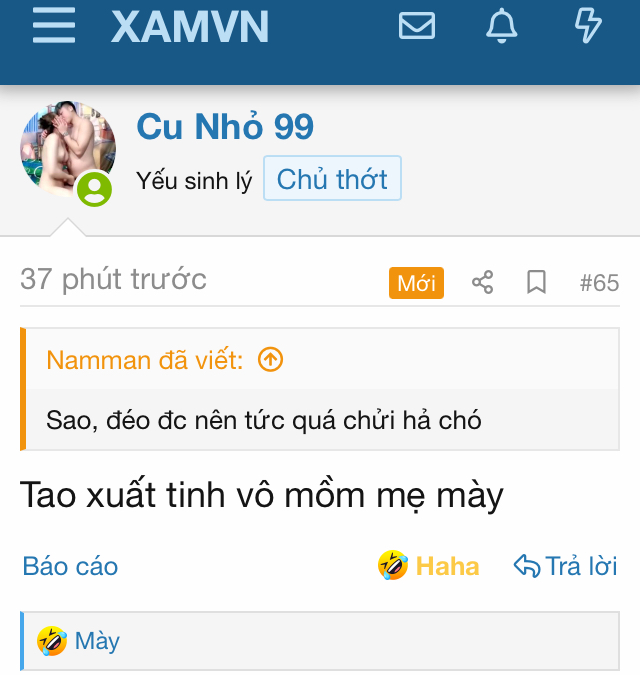This screenshot has height=675, width=640.
Task: View who reacted: Mày
Action: coord(97,640)
